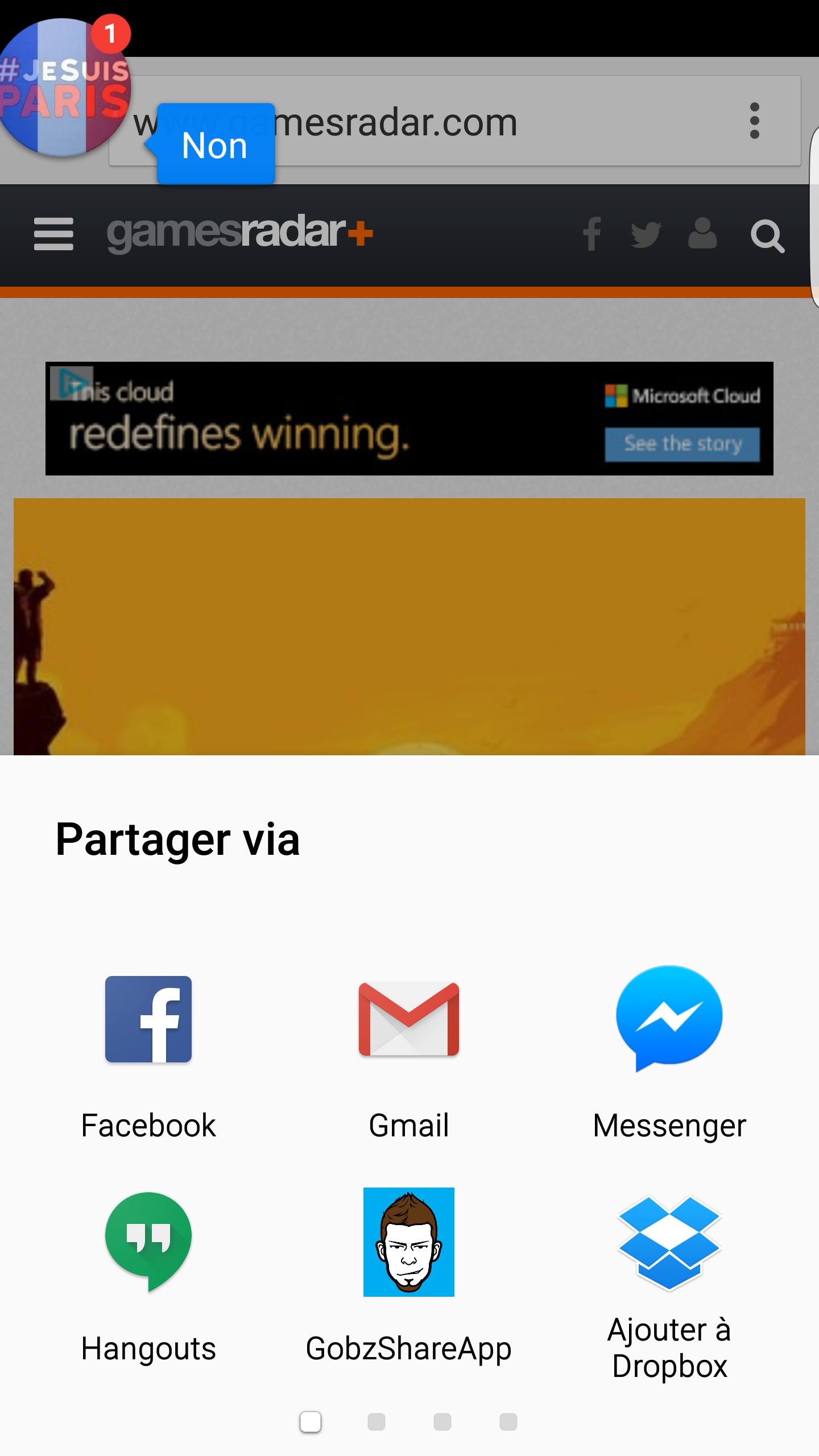Screen dimensions: 819x1456
Task: Share through Messenger
Action: 669,1053
